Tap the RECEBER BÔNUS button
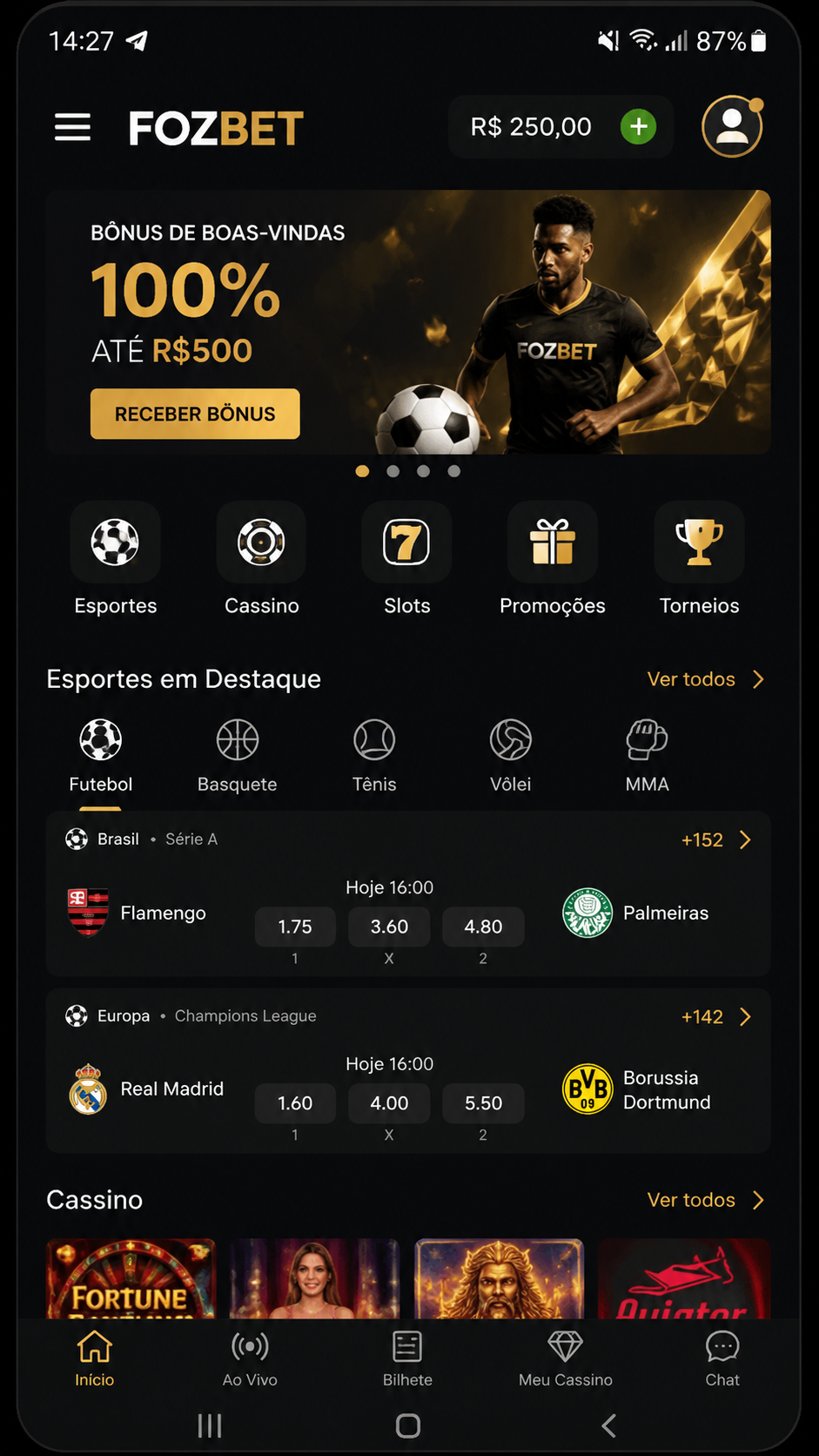The image size is (819, 1456). coord(195,414)
